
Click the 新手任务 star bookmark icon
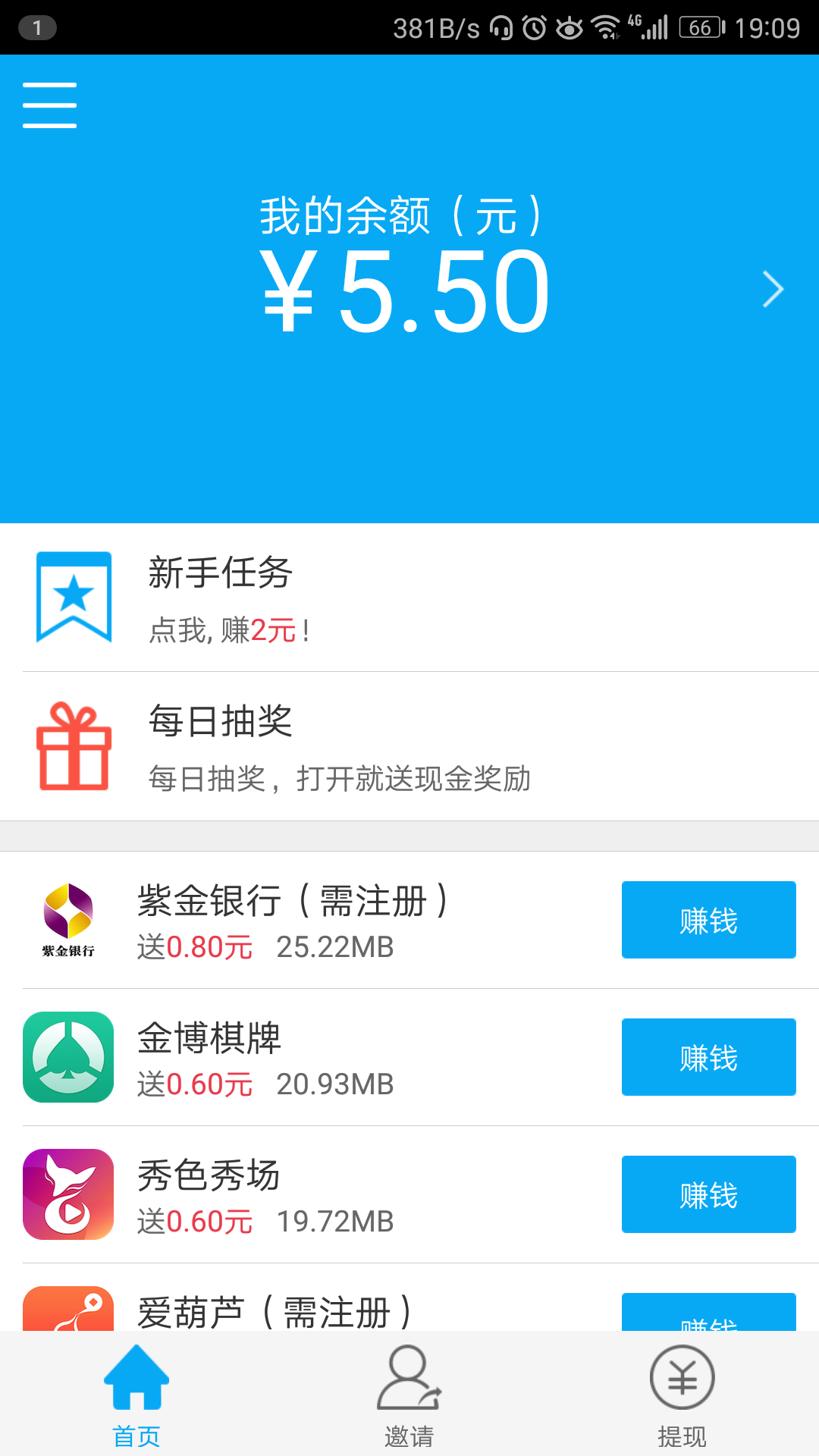(x=73, y=598)
